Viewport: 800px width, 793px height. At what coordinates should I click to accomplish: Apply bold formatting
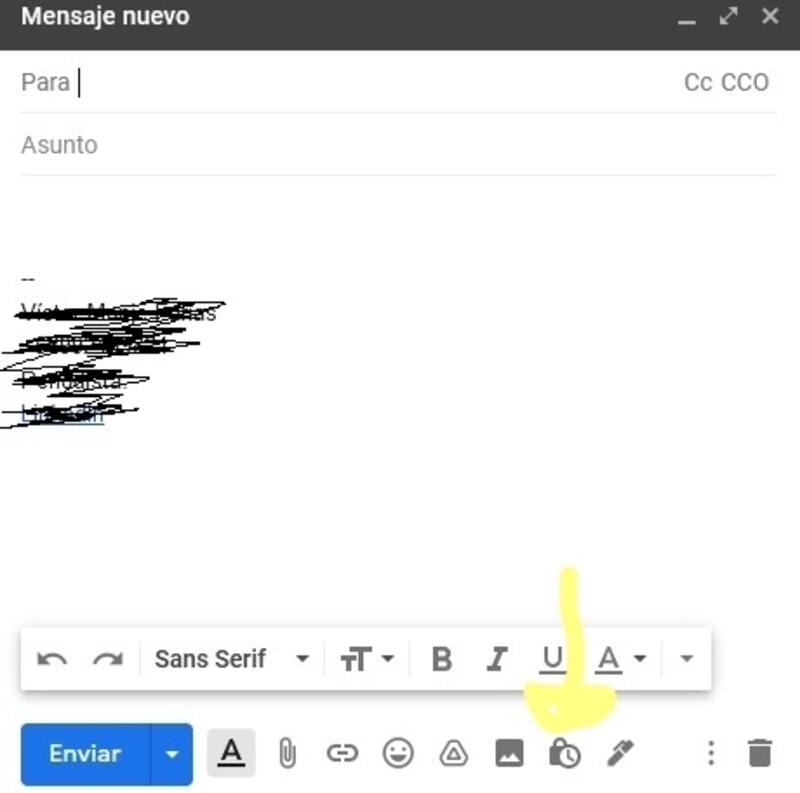click(441, 659)
